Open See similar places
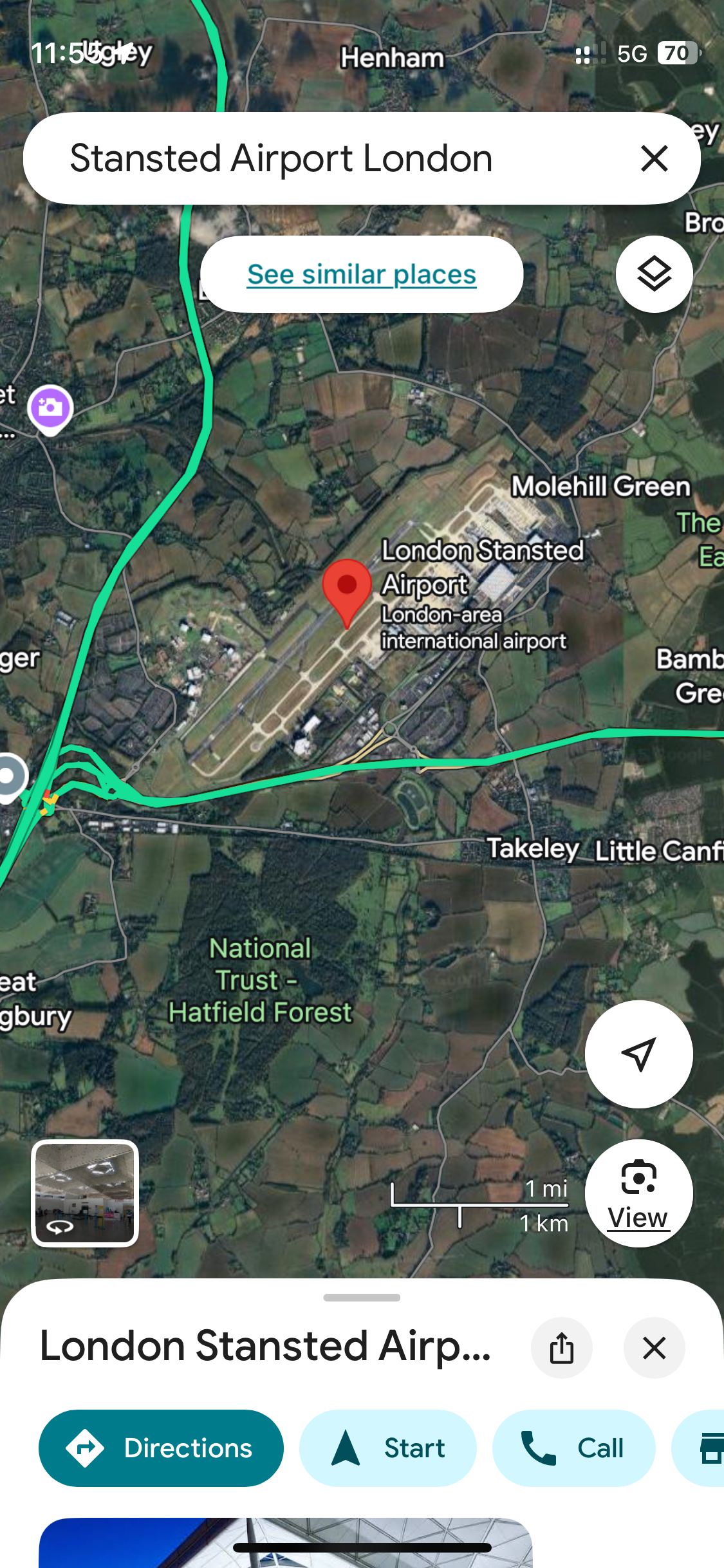The height and width of the screenshot is (1568, 724). [x=362, y=274]
